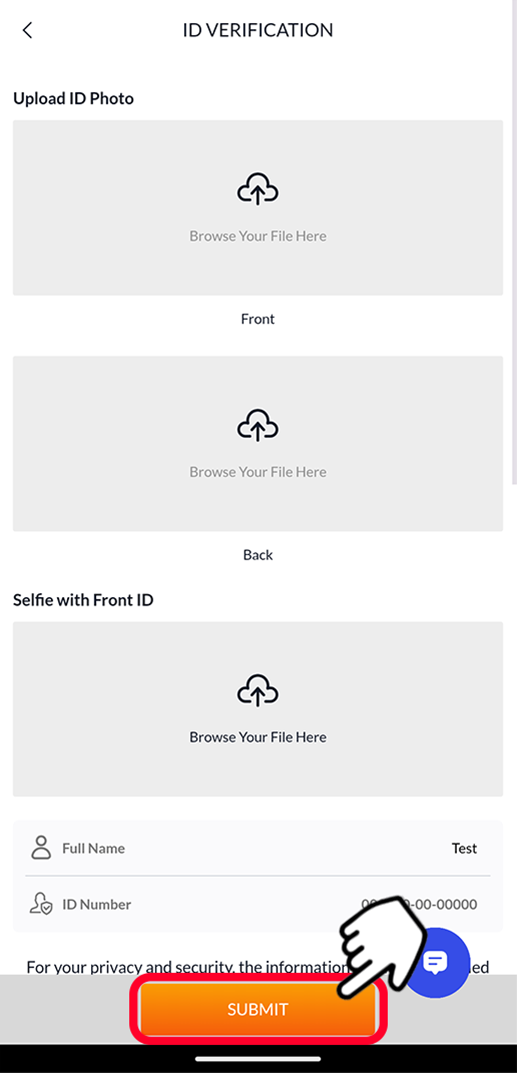Edit the Full Name field
The image size is (517, 1073).
(x=258, y=848)
